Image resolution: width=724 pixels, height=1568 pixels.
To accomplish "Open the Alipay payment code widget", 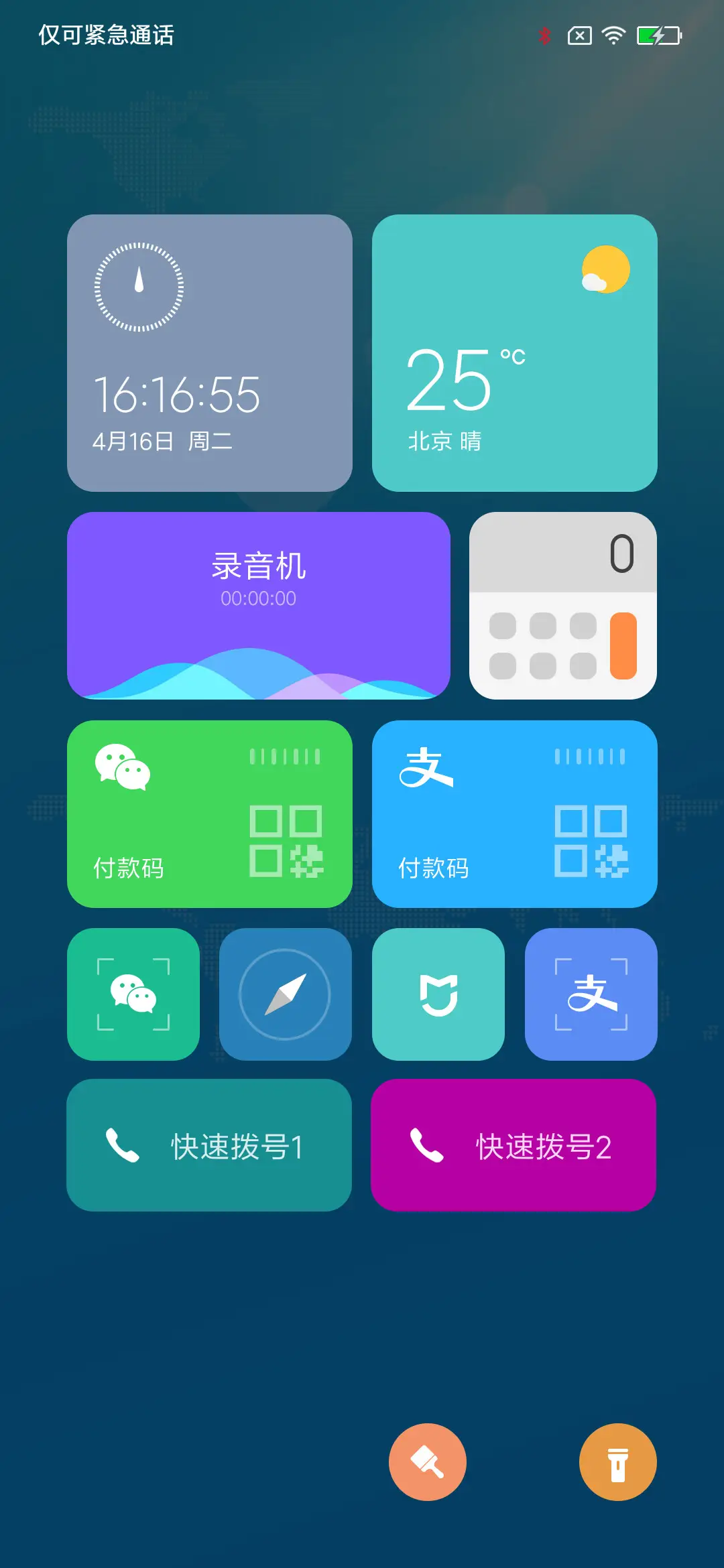I will (514, 815).
